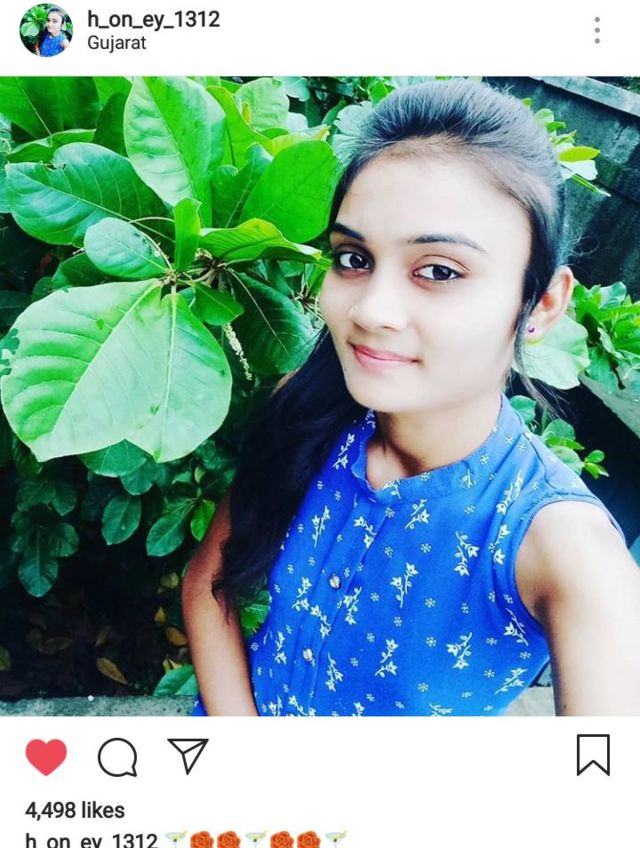640x848 pixels.
Task: Open comments with the speech bubble icon
Action: point(117,757)
